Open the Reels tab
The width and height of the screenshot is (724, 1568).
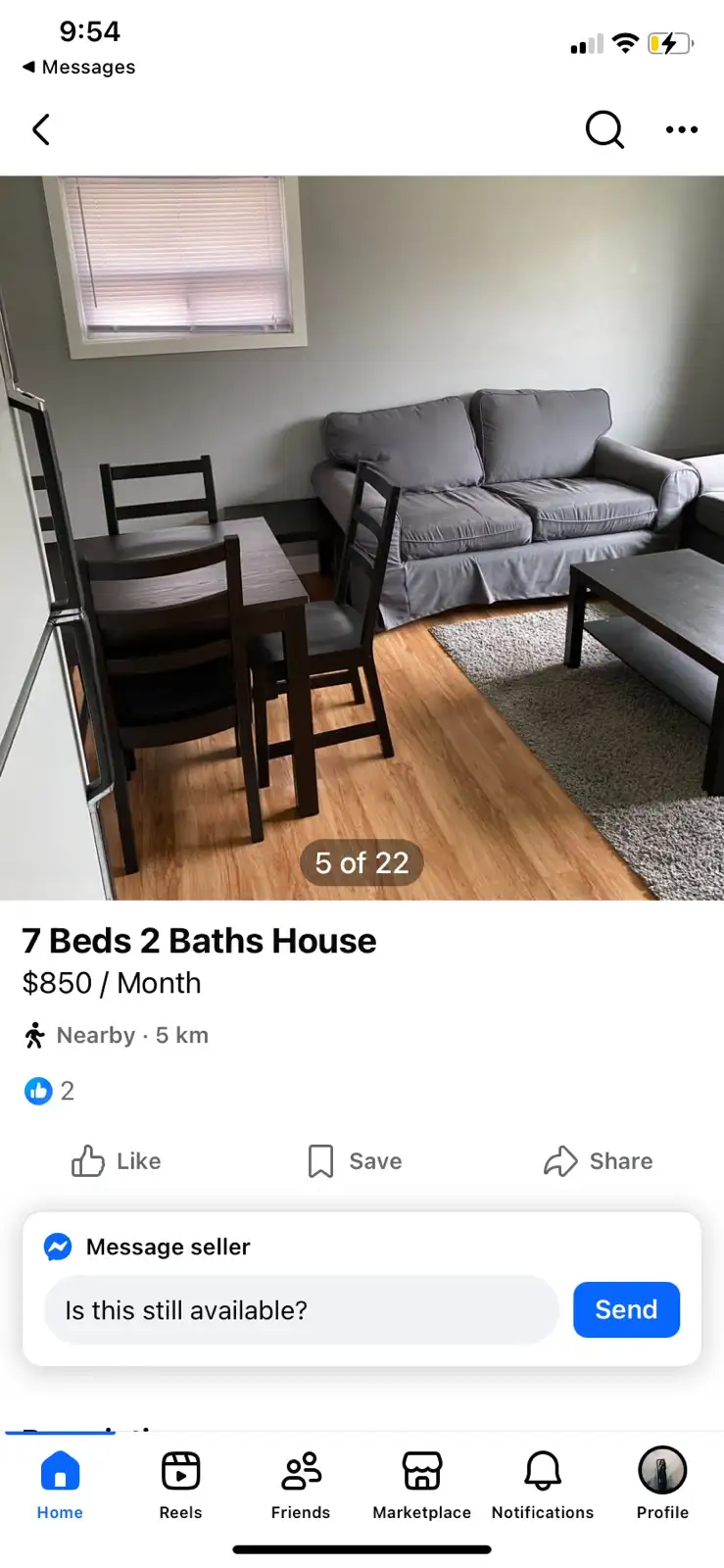[x=180, y=1485]
